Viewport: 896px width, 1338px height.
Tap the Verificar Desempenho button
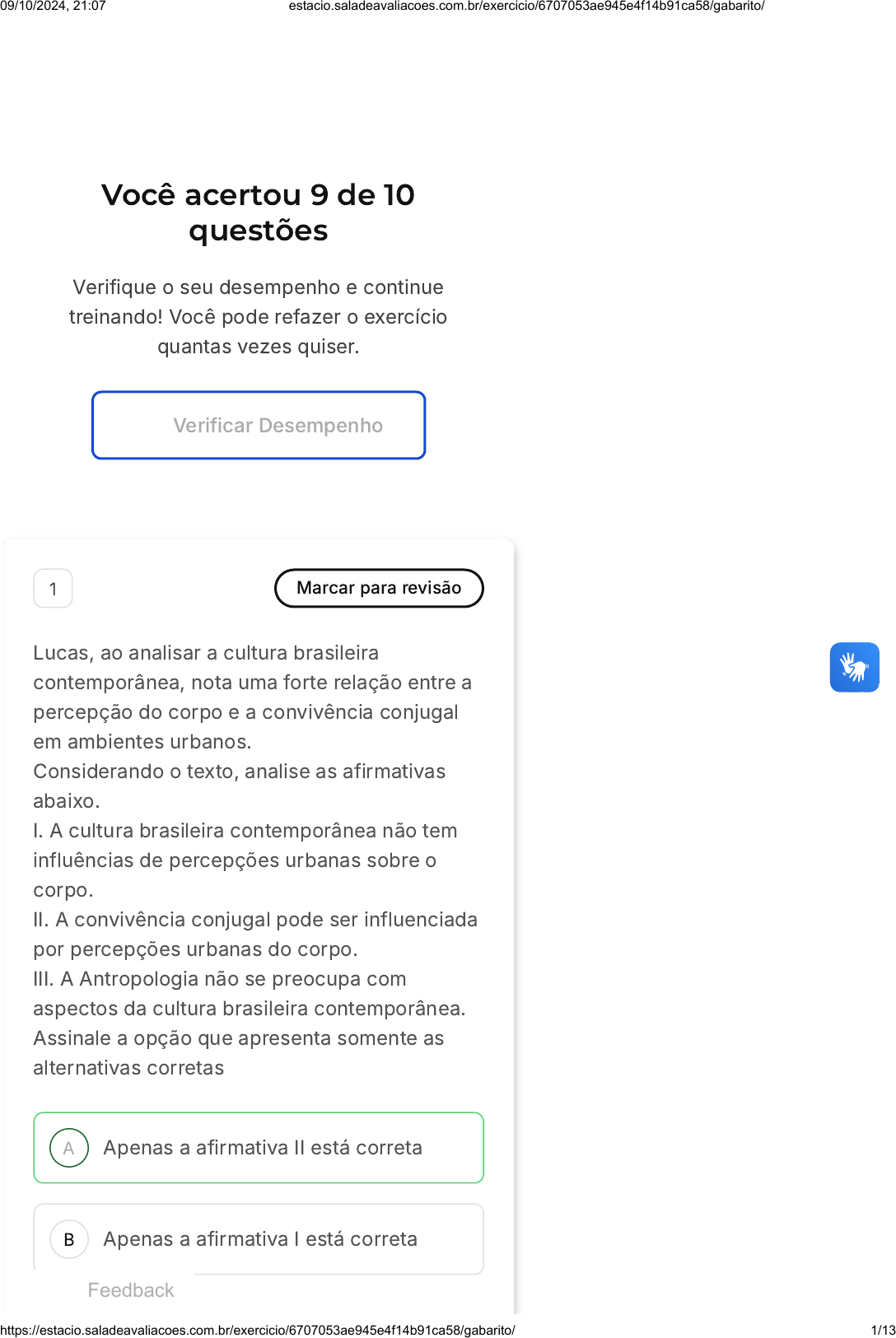pos(259,425)
